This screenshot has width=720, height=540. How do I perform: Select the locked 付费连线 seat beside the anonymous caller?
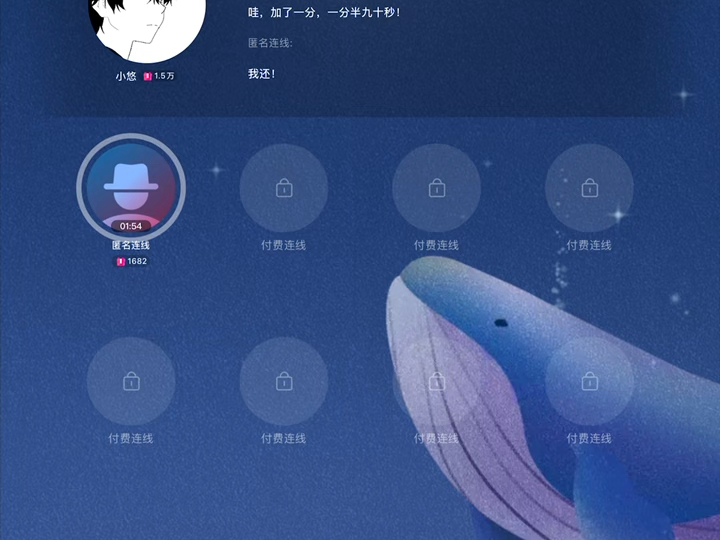pos(284,188)
